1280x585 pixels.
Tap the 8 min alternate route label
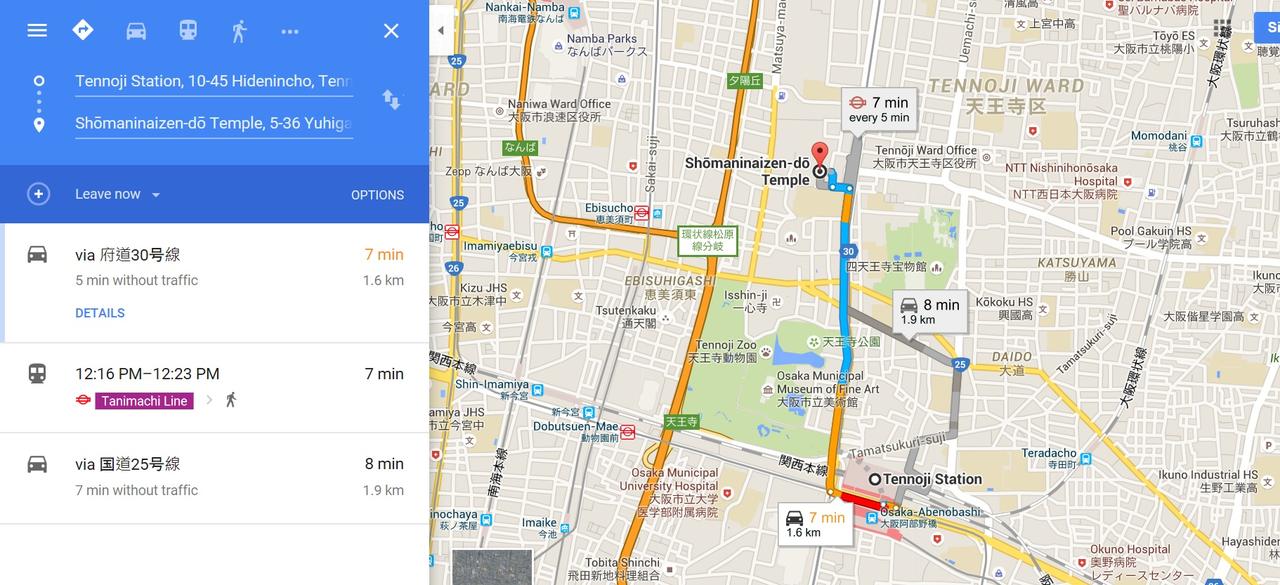point(929,311)
